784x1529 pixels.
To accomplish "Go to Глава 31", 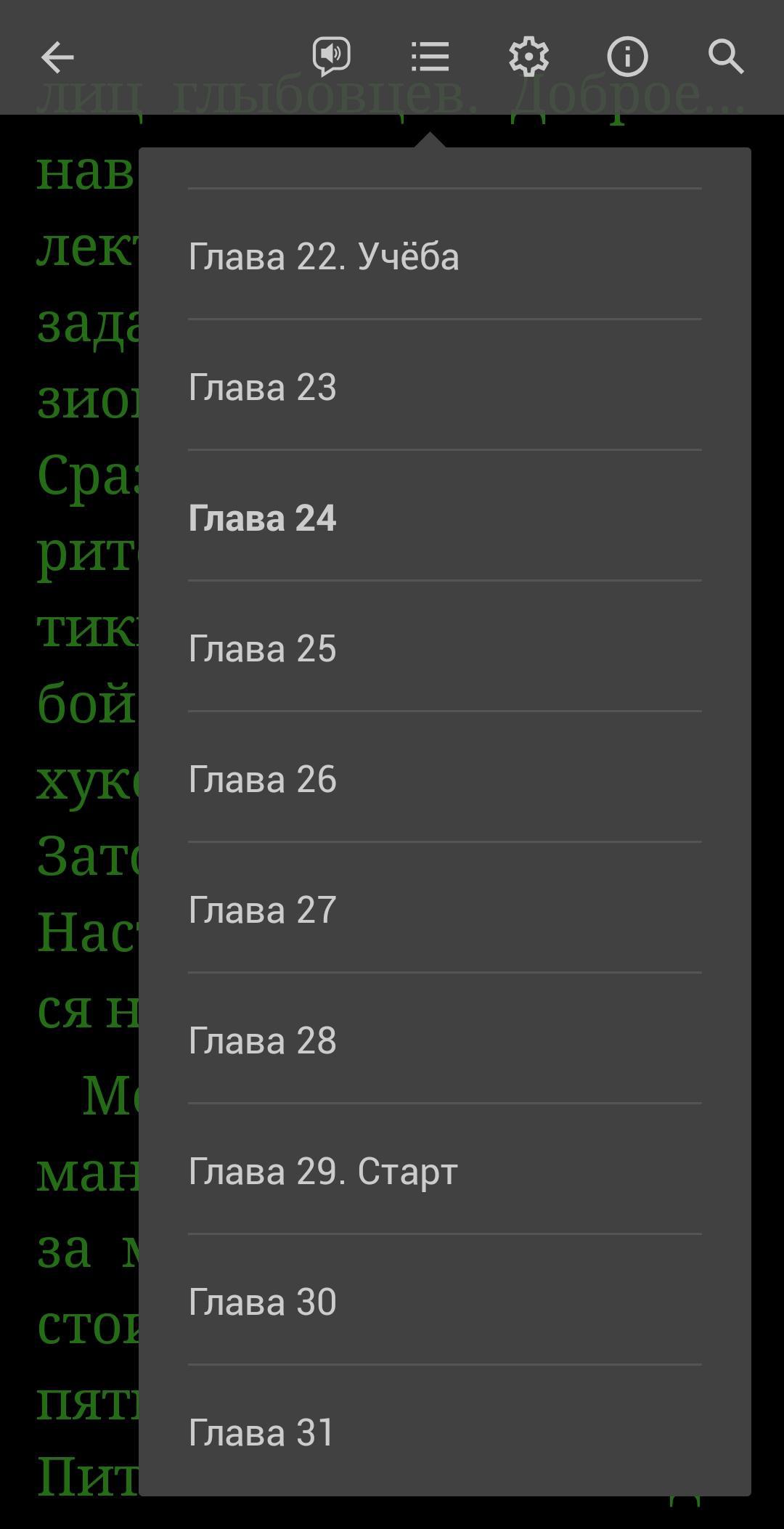I will pyautogui.click(x=444, y=1432).
